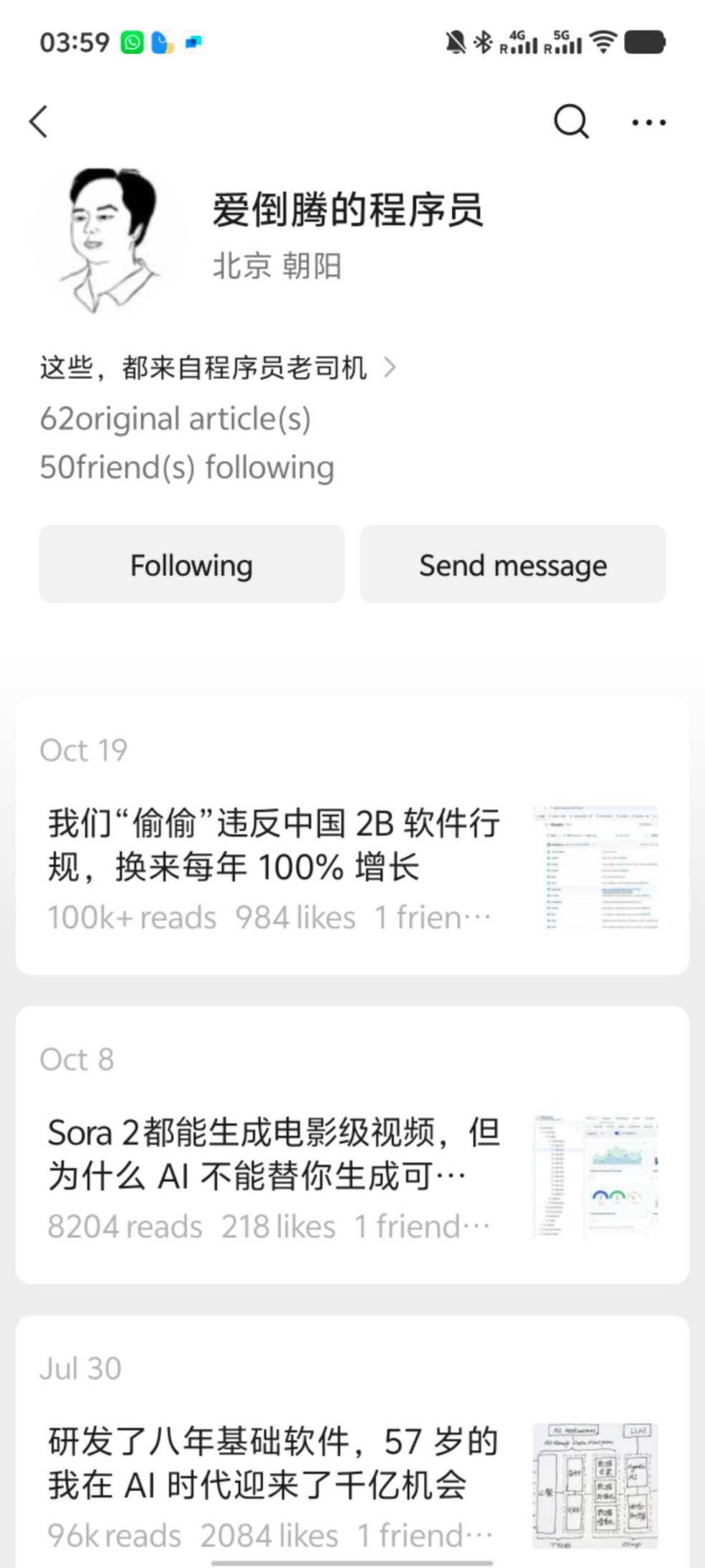Open the three-dot overflow menu
The width and height of the screenshot is (705, 1568).
[x=648, y=123]
